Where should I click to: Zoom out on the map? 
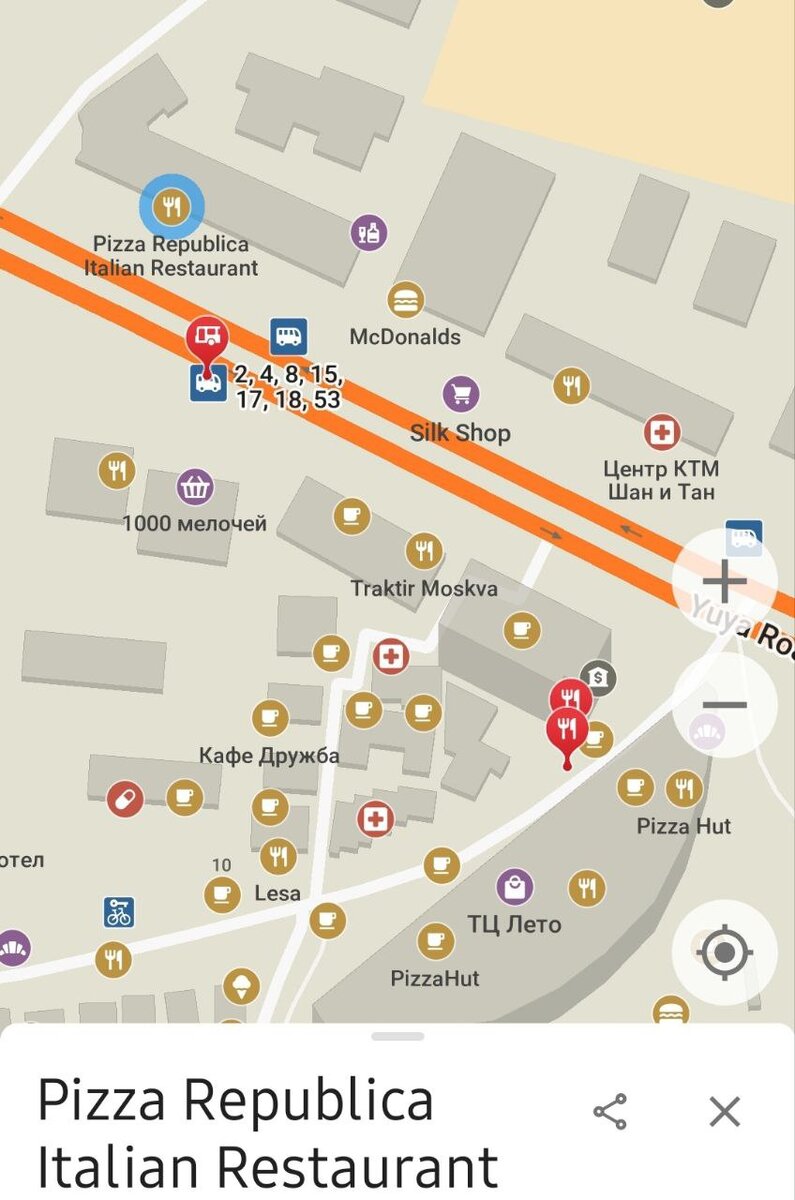(x=724, y=705)
